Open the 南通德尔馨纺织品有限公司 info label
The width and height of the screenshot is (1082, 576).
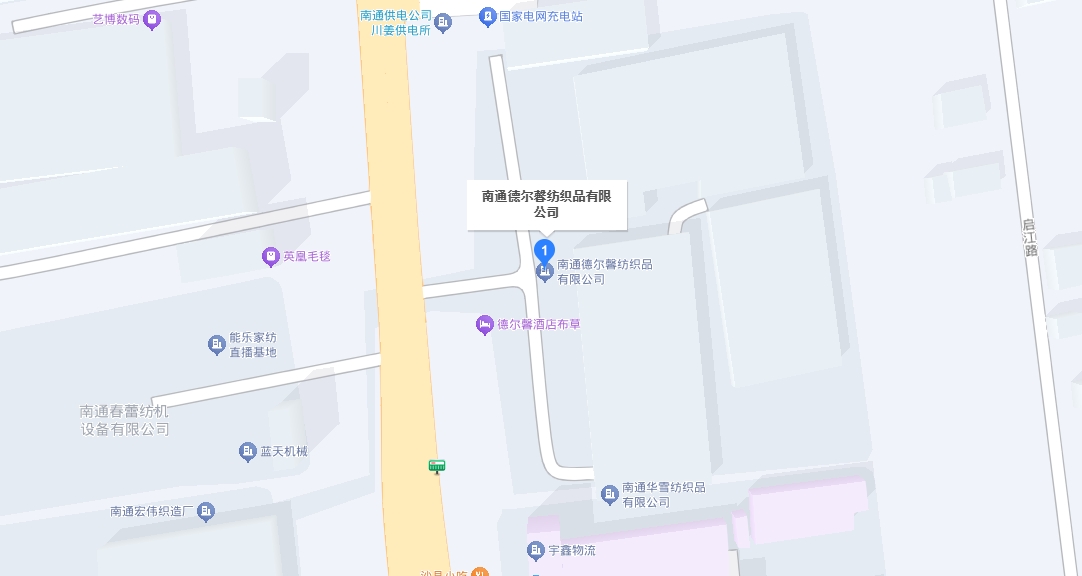pos(546,204)
